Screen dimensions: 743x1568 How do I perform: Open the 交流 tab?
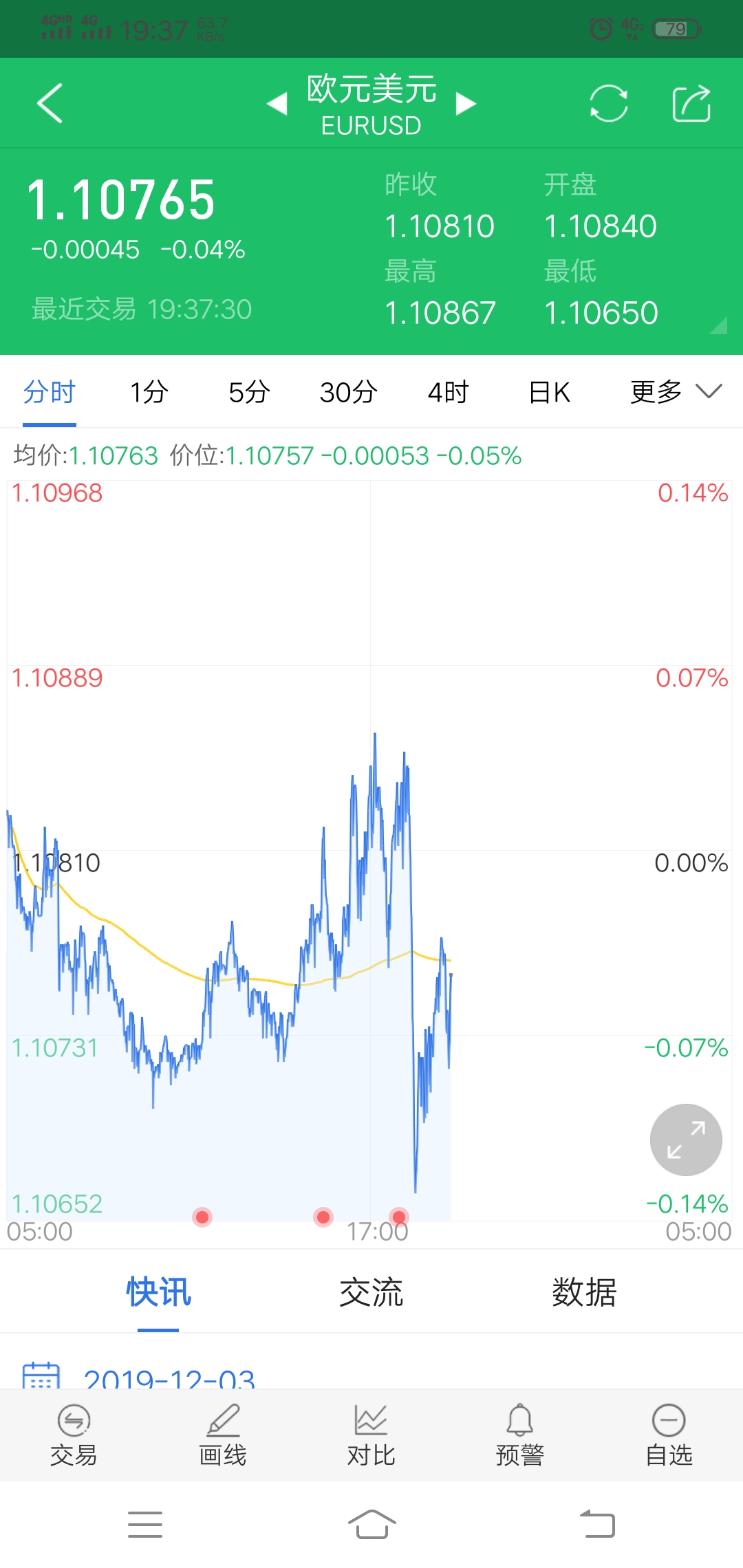point(371,1292)
